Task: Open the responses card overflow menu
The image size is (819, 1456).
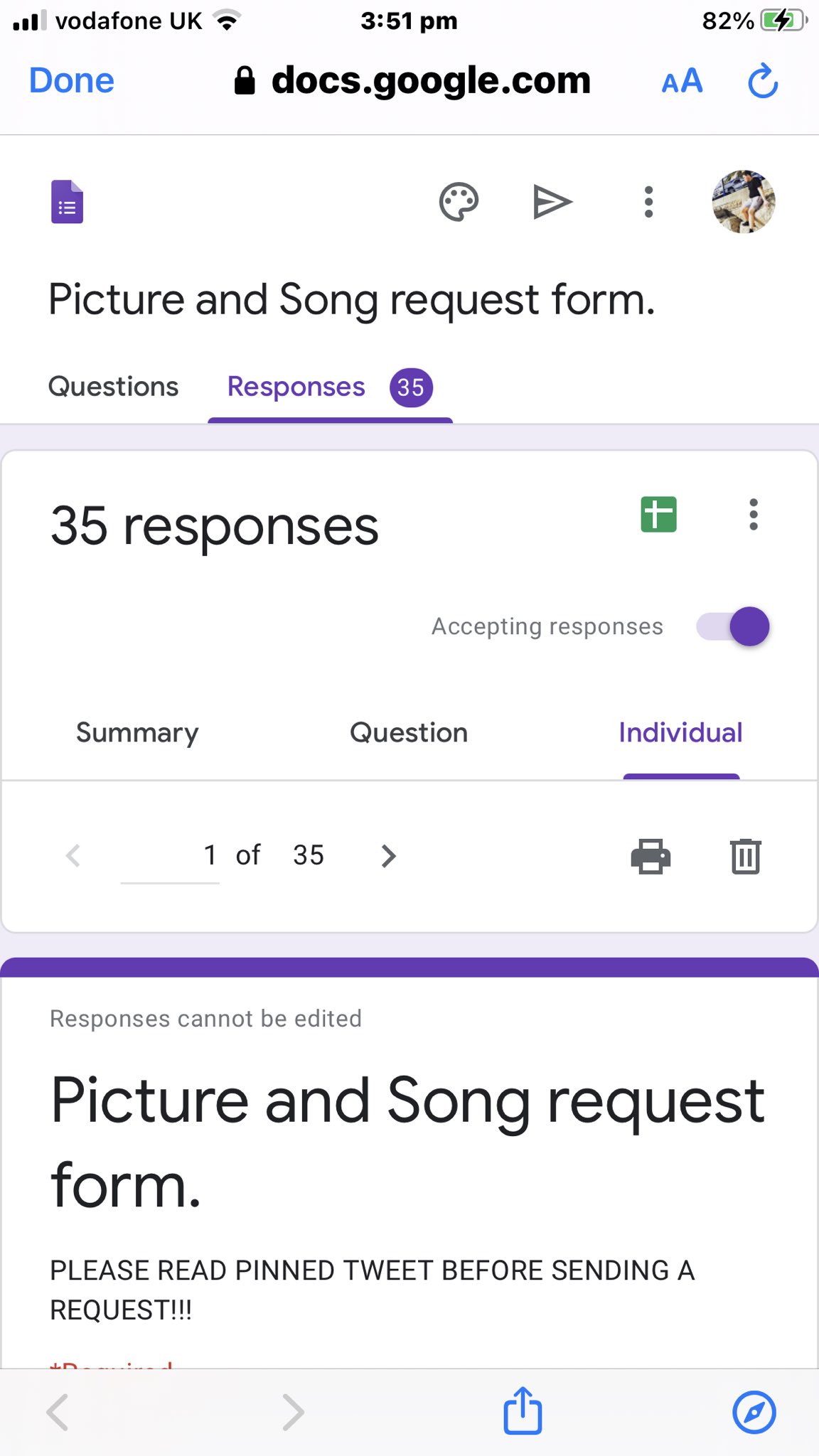Action: [753, 514]
